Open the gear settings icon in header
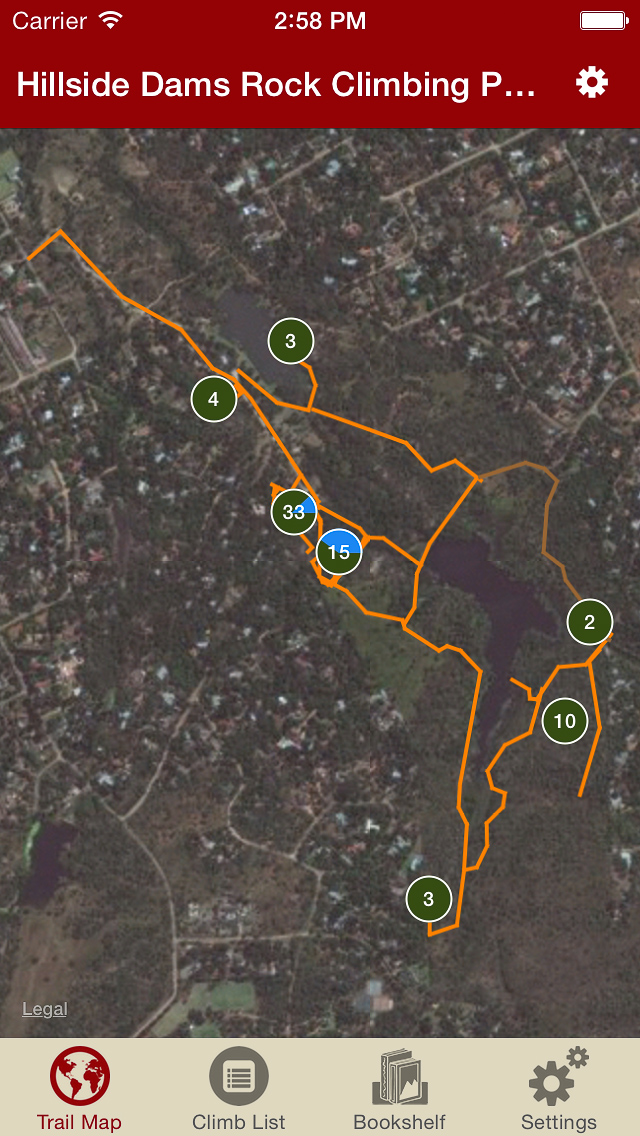Viewport: 640px width, 1136px height. 592,83
